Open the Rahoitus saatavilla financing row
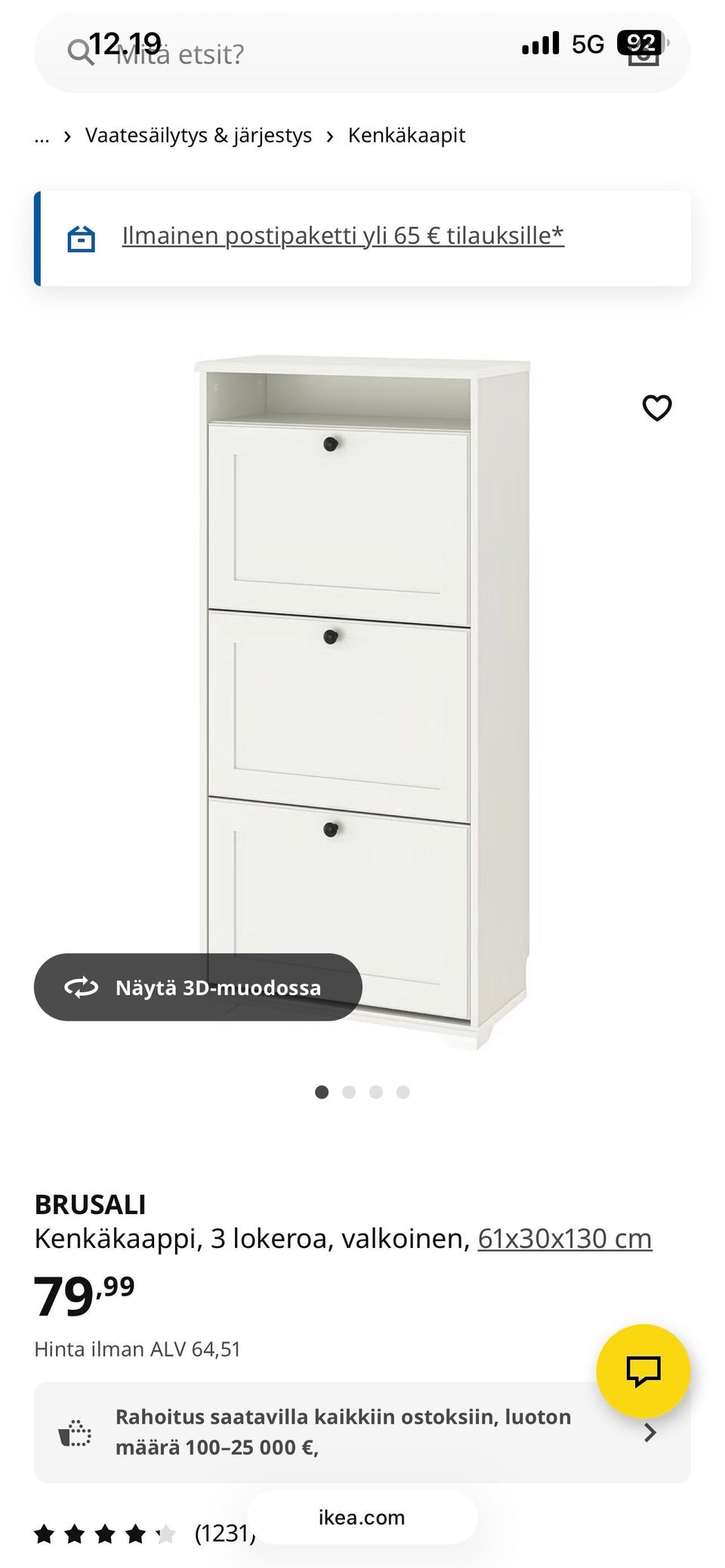Image resolution: width=725 pixels, height=1568 pixels. (362, 1432)
